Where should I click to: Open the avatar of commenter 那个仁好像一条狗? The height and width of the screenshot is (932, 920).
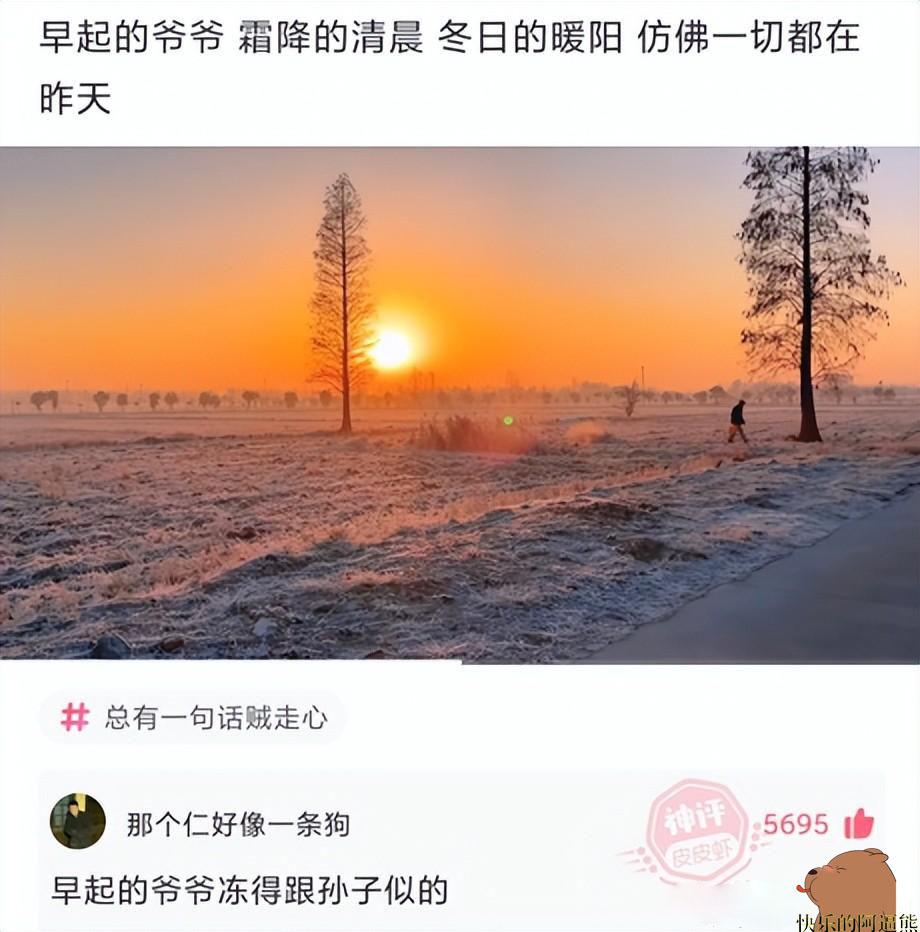pos(78,822)
